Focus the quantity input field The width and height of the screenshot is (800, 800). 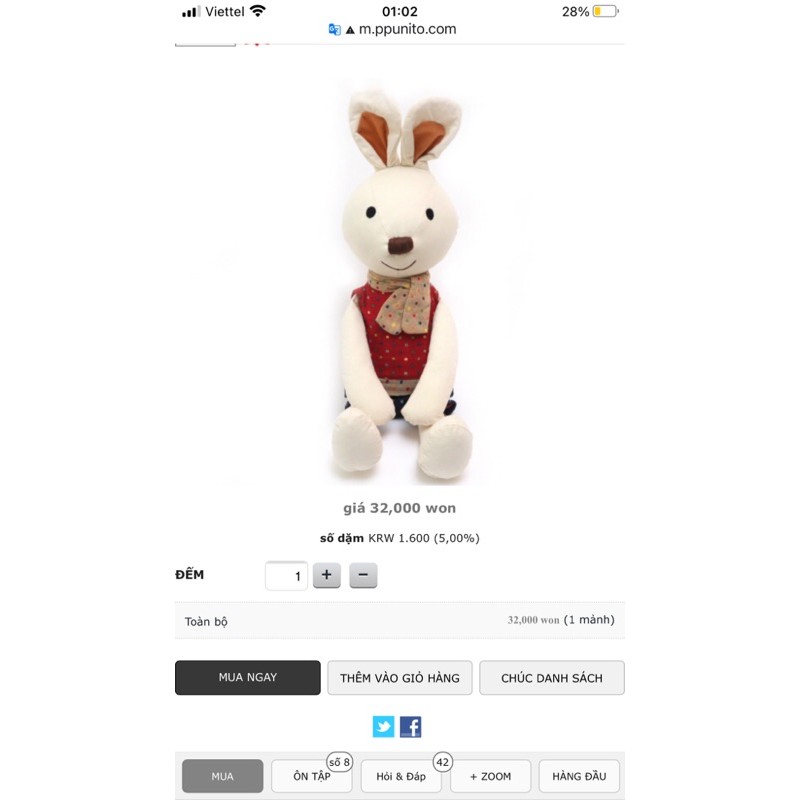[287, 576]
